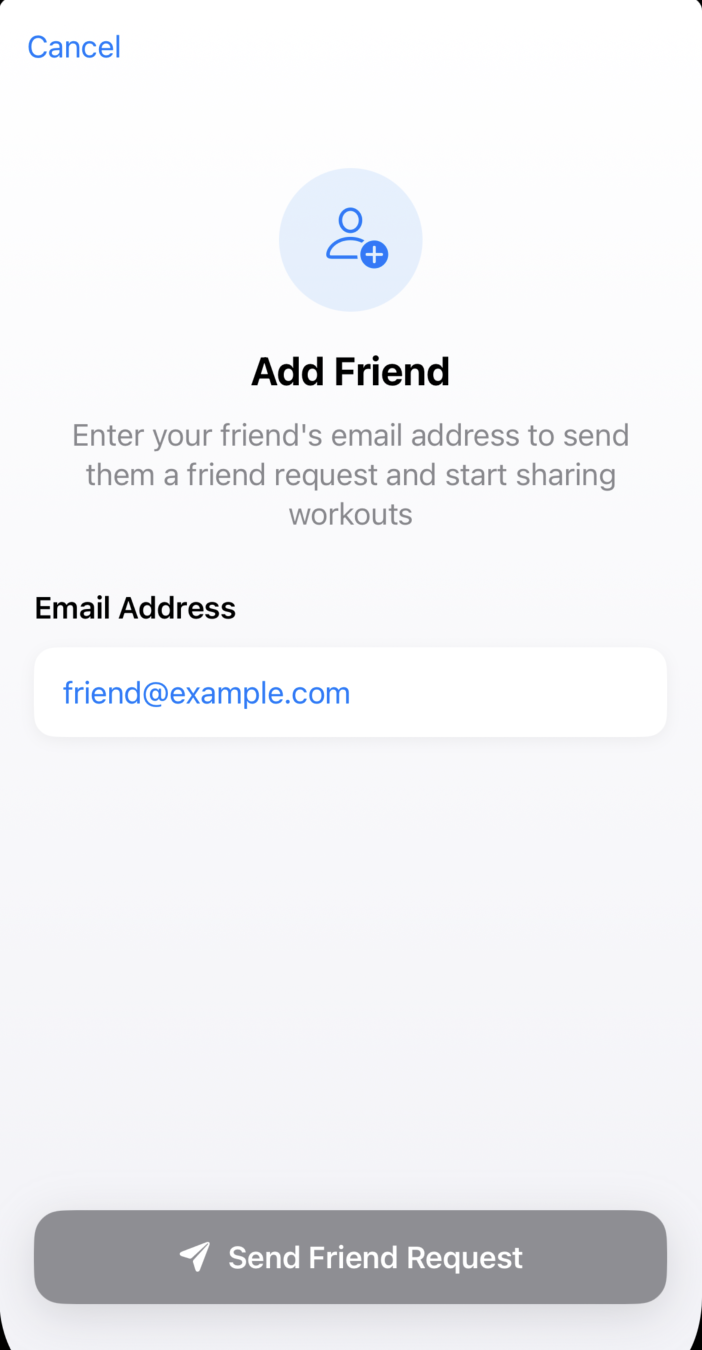Focus the Email Address text field

click(350, 692)
